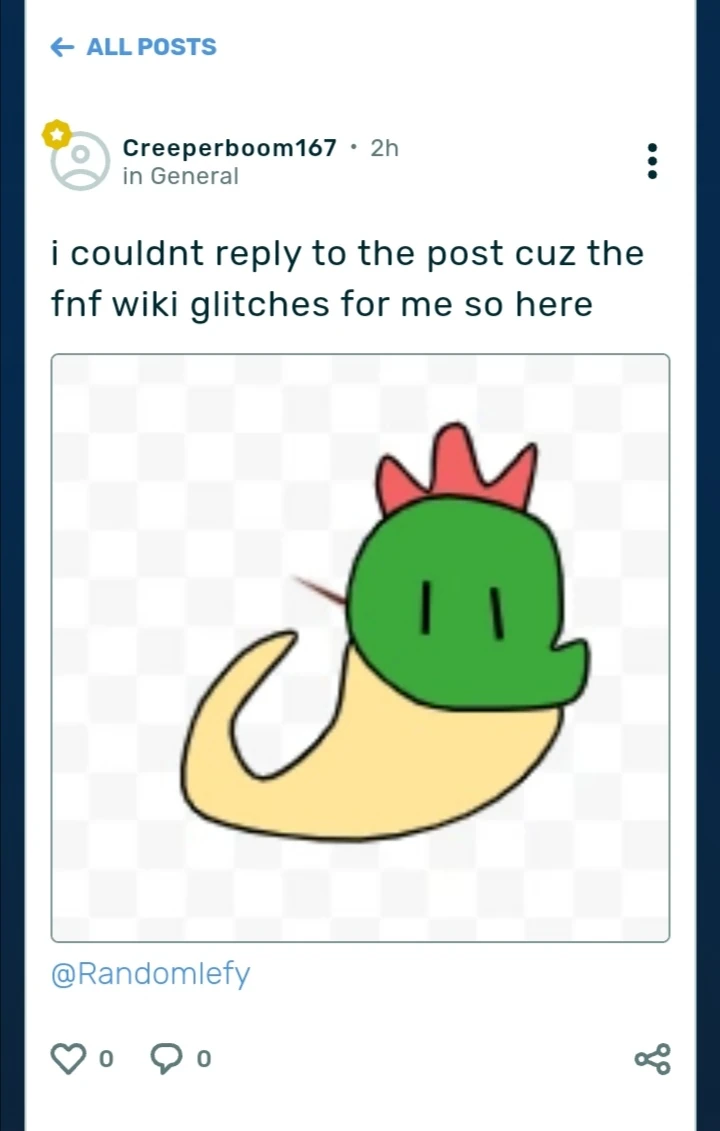
Task: Share the post using the share icon
Action: [x=652, y=1058]
